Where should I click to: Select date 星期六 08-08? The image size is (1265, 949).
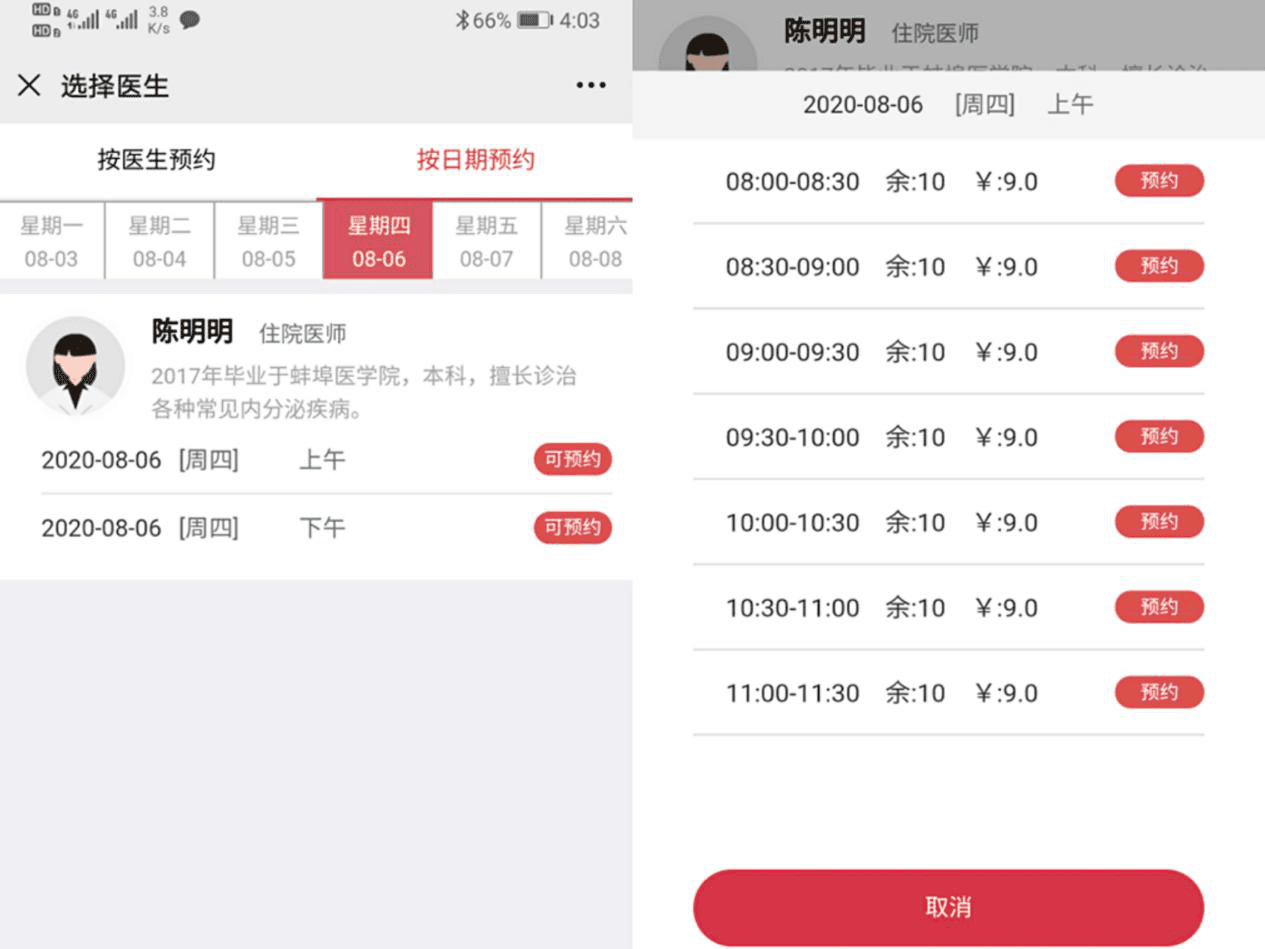[x=594, y=241]
